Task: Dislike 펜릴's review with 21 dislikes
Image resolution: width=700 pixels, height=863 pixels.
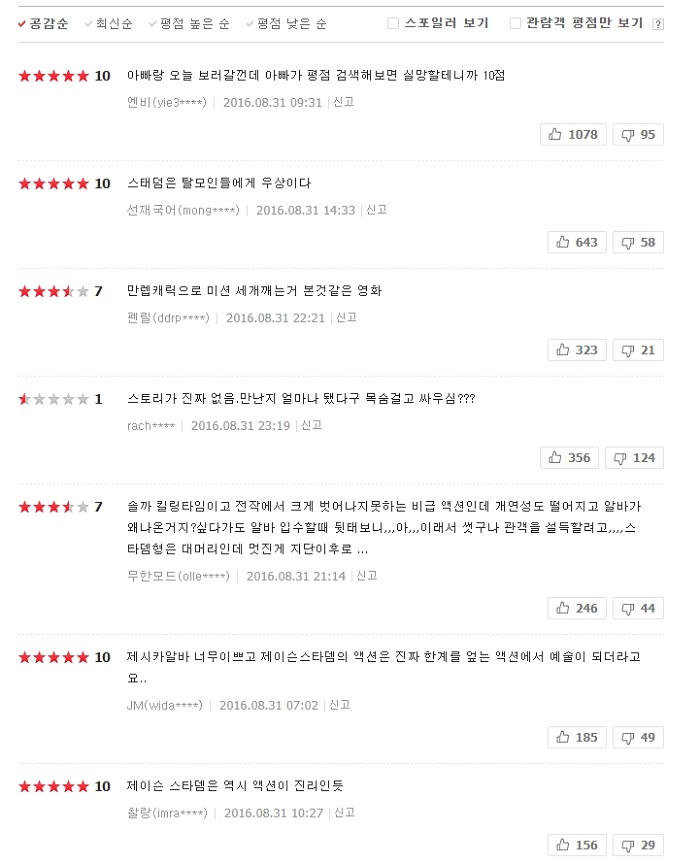Action: tap(637, 350)
